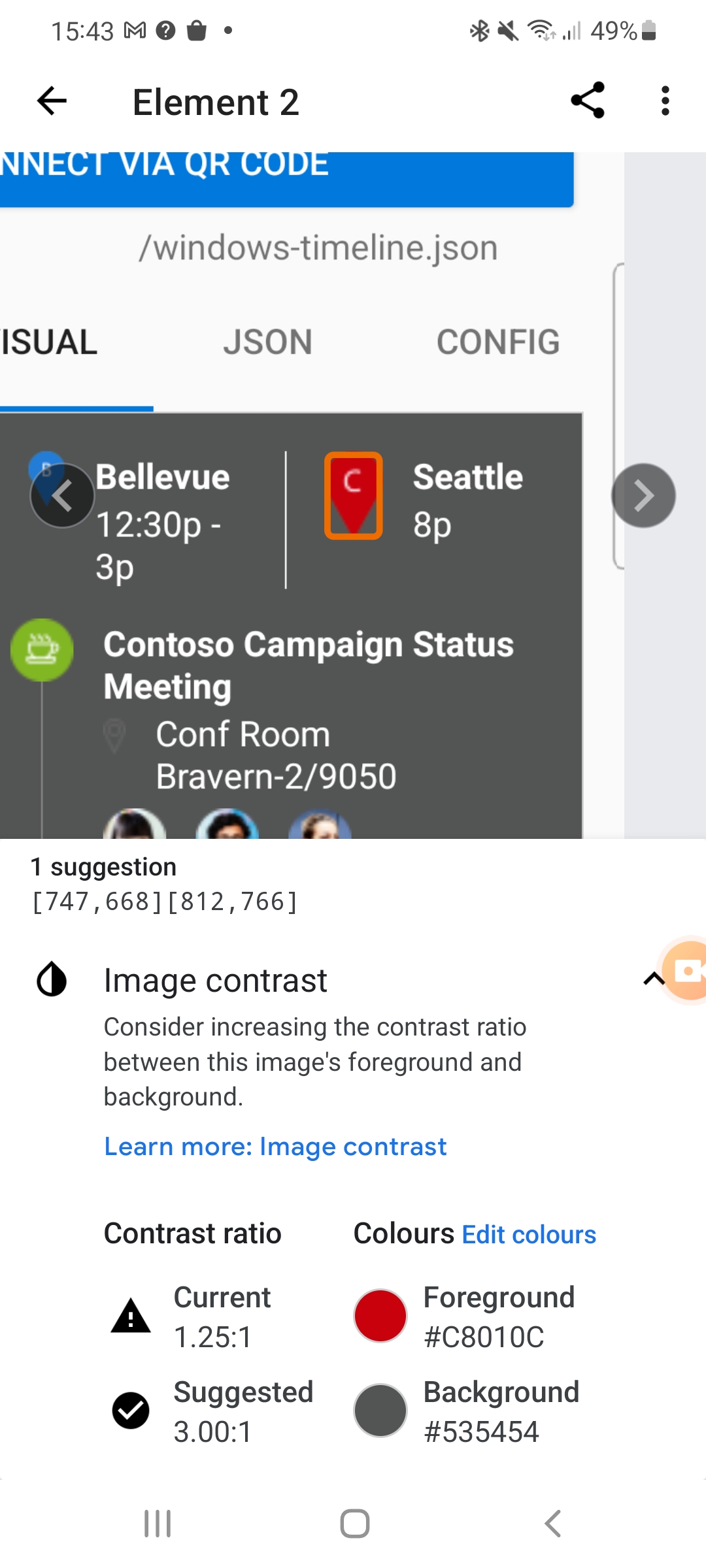Click the Image contrast droplet icon
The image size is (706, 1568).
(52, 979)
